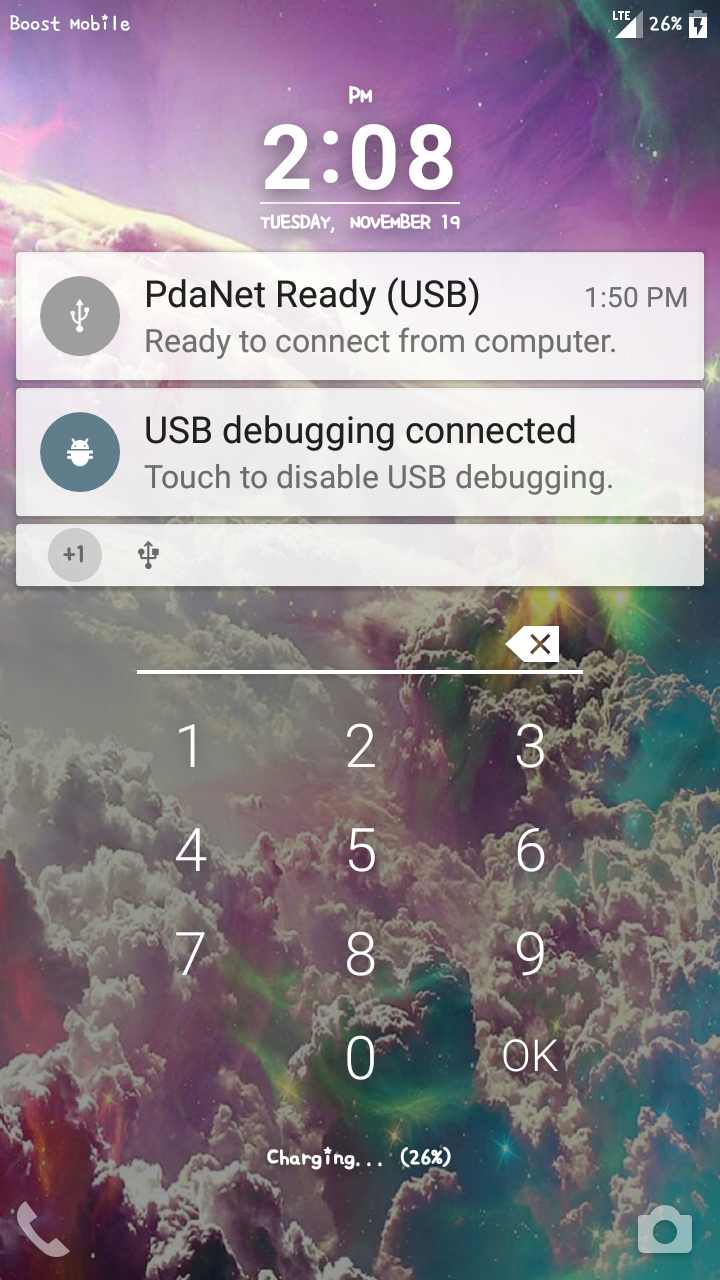
Task: Delete the last PIN digit
Action: point(533,645)
